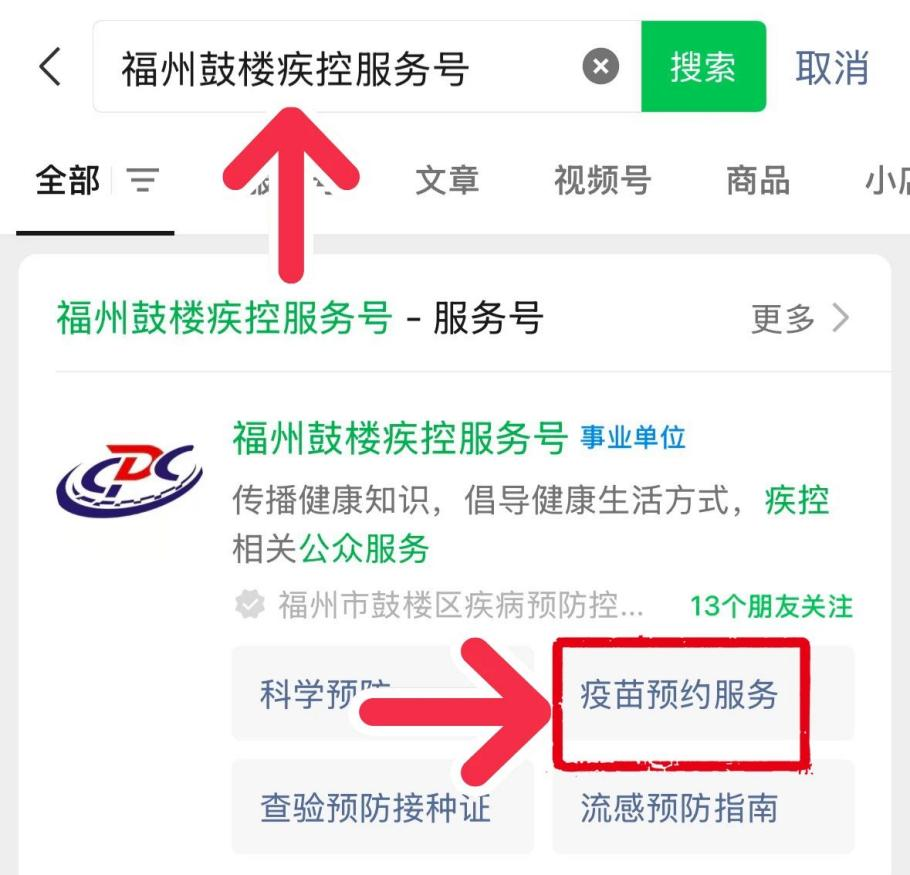Open the filter icon next to 全部
The image size is (910, 875).
pos(143,181)
